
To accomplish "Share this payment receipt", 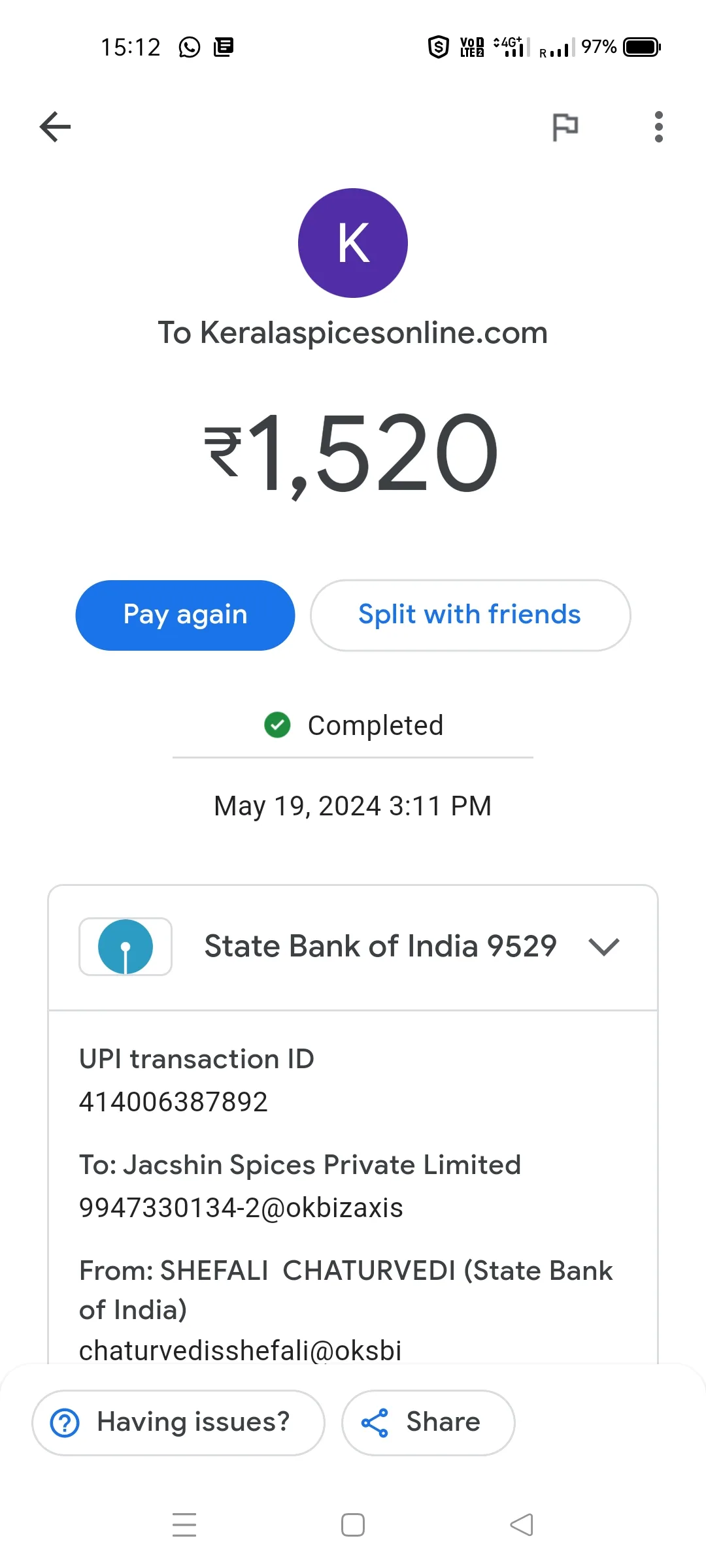I will [428, 1422].
